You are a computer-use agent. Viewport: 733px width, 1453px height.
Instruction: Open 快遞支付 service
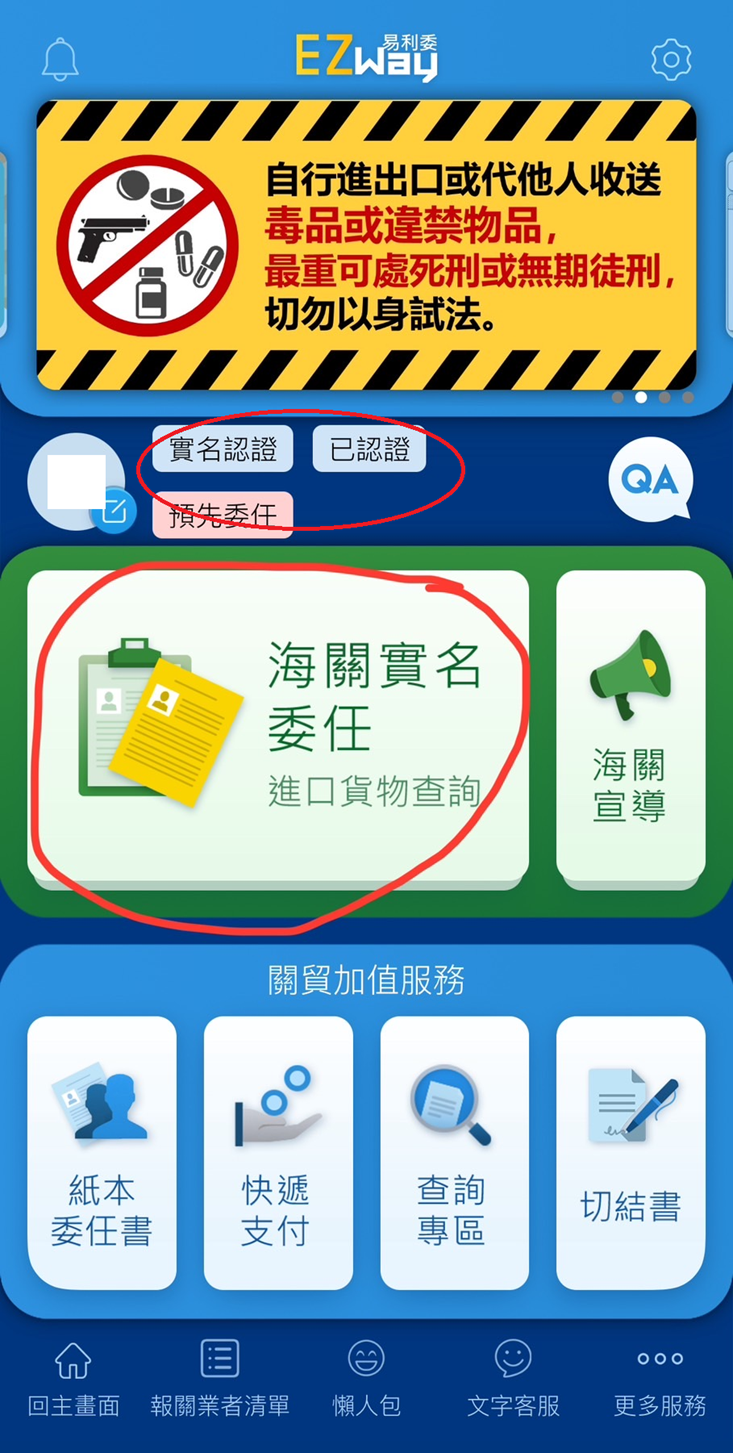pyautogui.click(x=278, y=1152)
